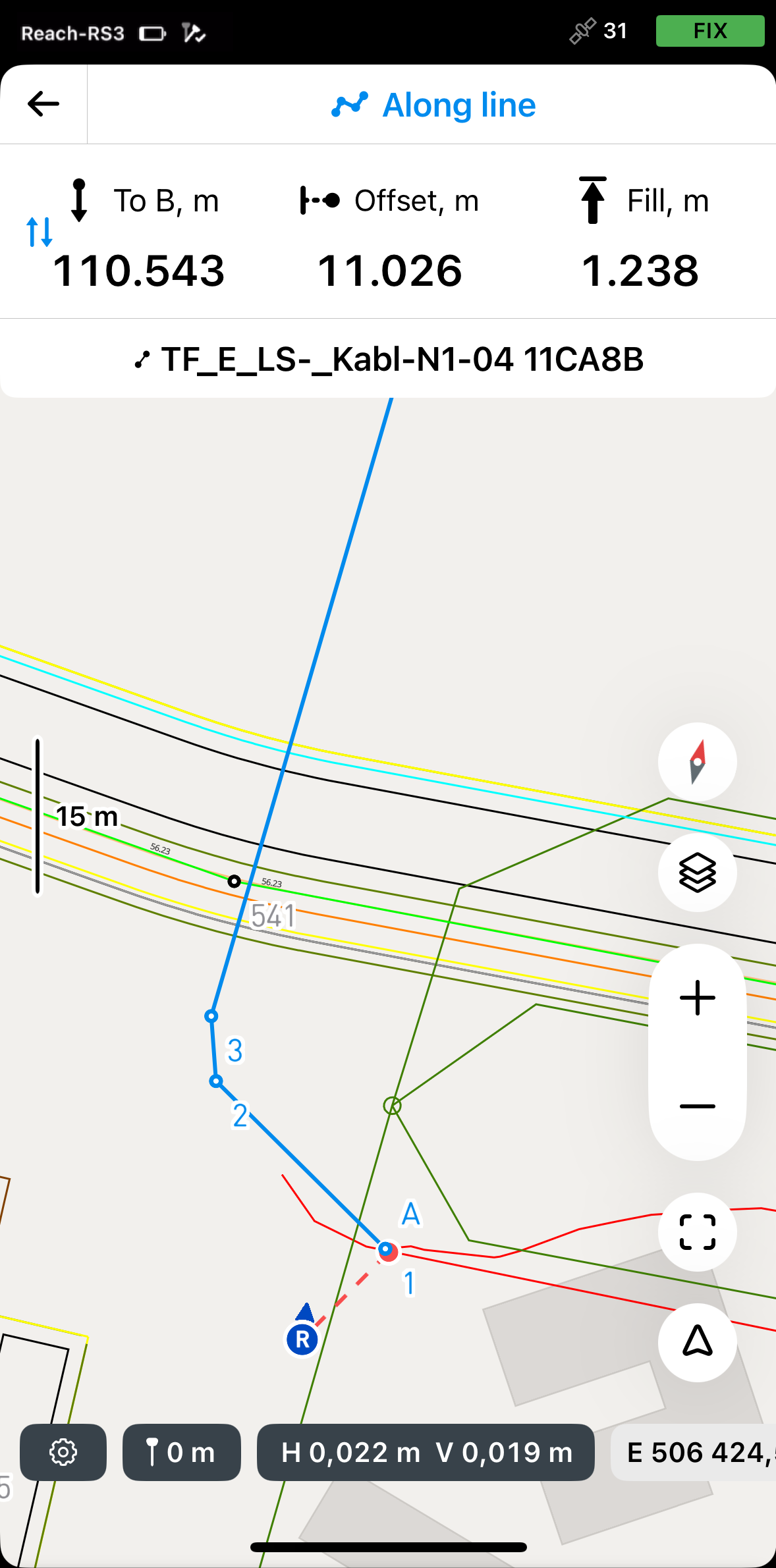Fit the map to the full extent
The image size is (776, 1568).
[697, 1232]
